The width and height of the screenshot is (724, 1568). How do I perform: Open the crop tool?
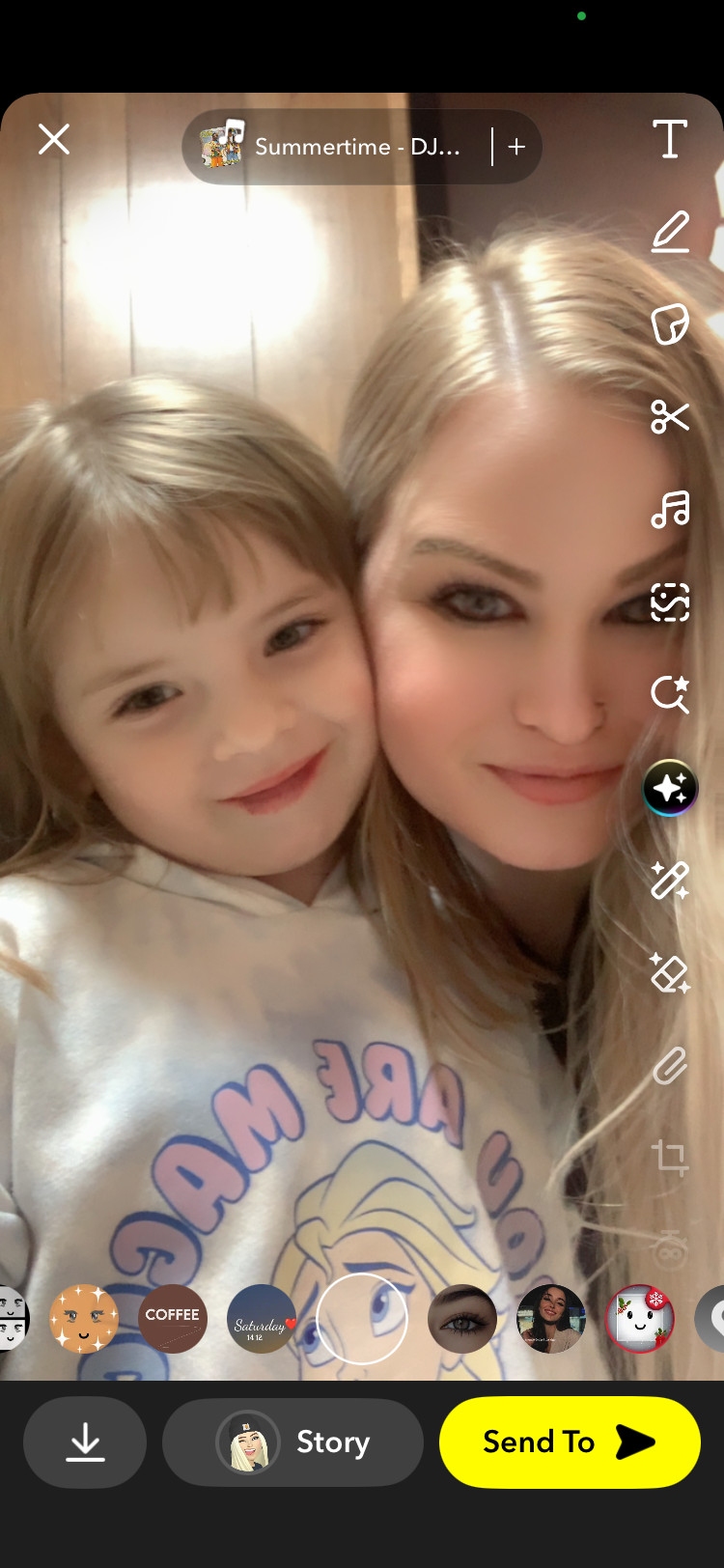pyautogui.click(x=670, y=1158)
